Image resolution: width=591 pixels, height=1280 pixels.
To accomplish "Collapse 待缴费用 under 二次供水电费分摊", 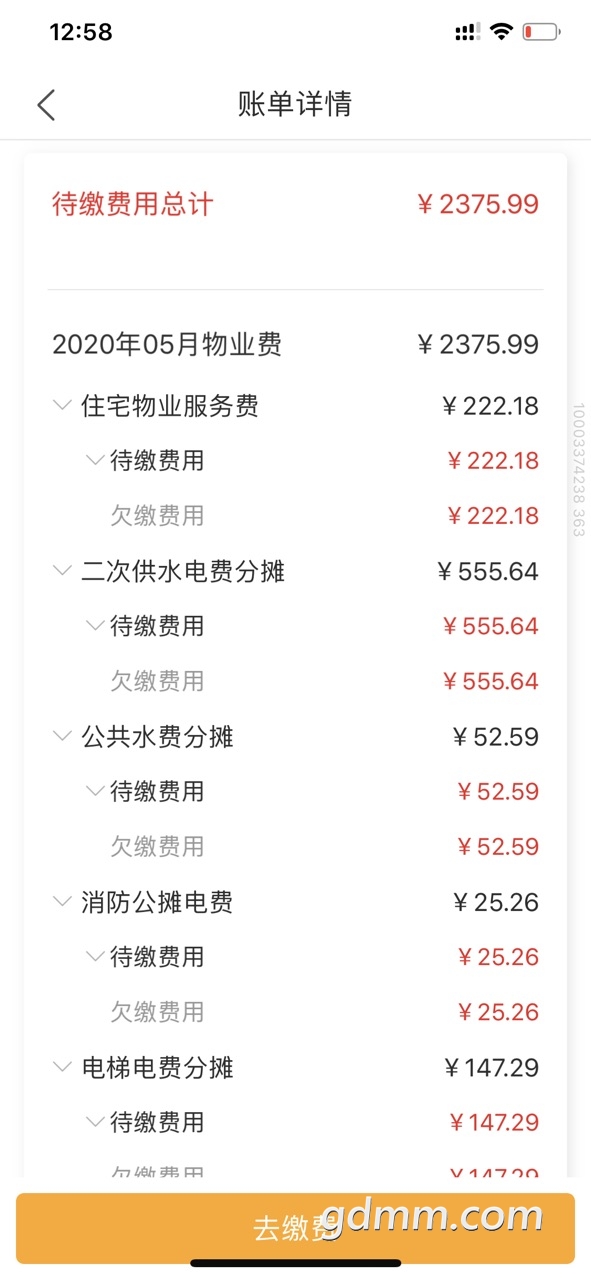I will (95, 626).
